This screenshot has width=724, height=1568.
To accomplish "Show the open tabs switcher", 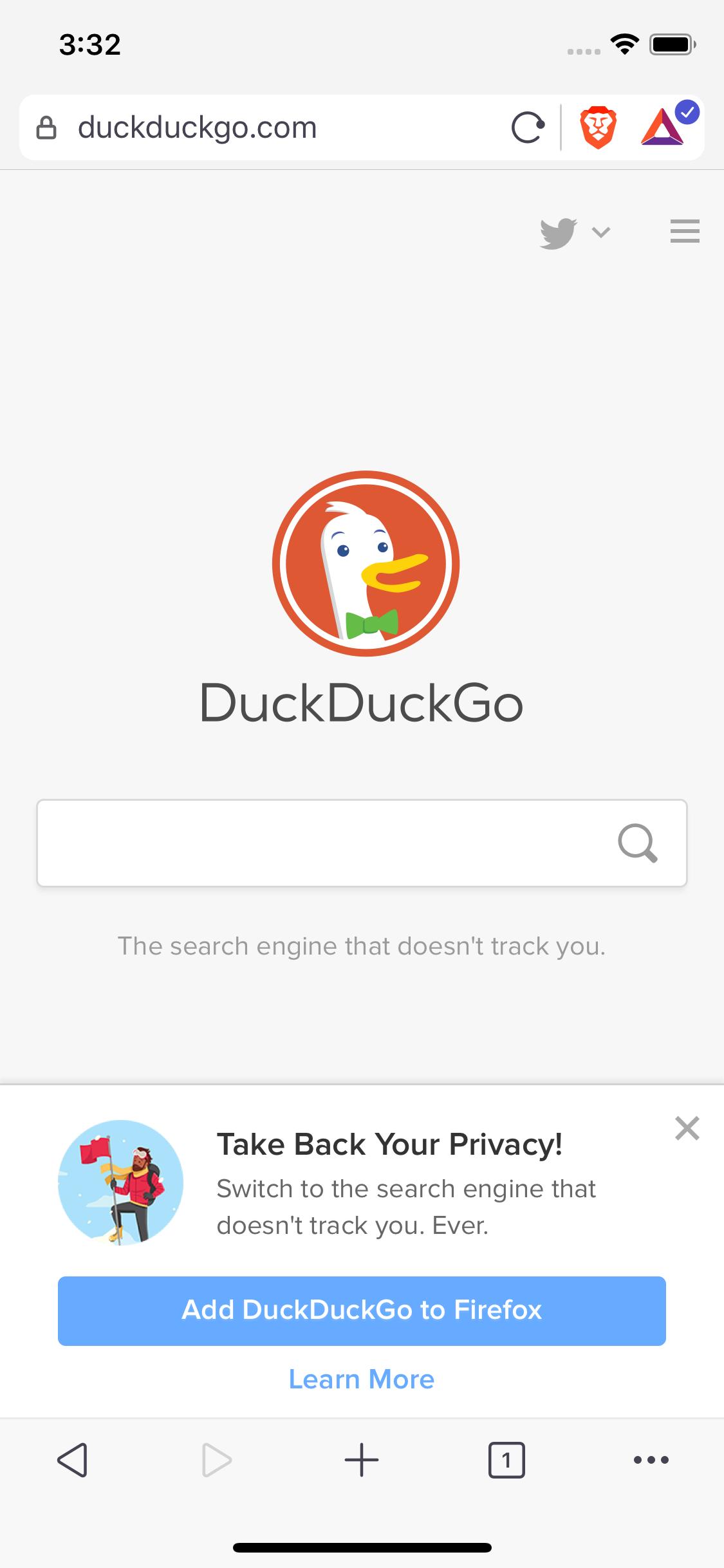I will point(506,1460).
